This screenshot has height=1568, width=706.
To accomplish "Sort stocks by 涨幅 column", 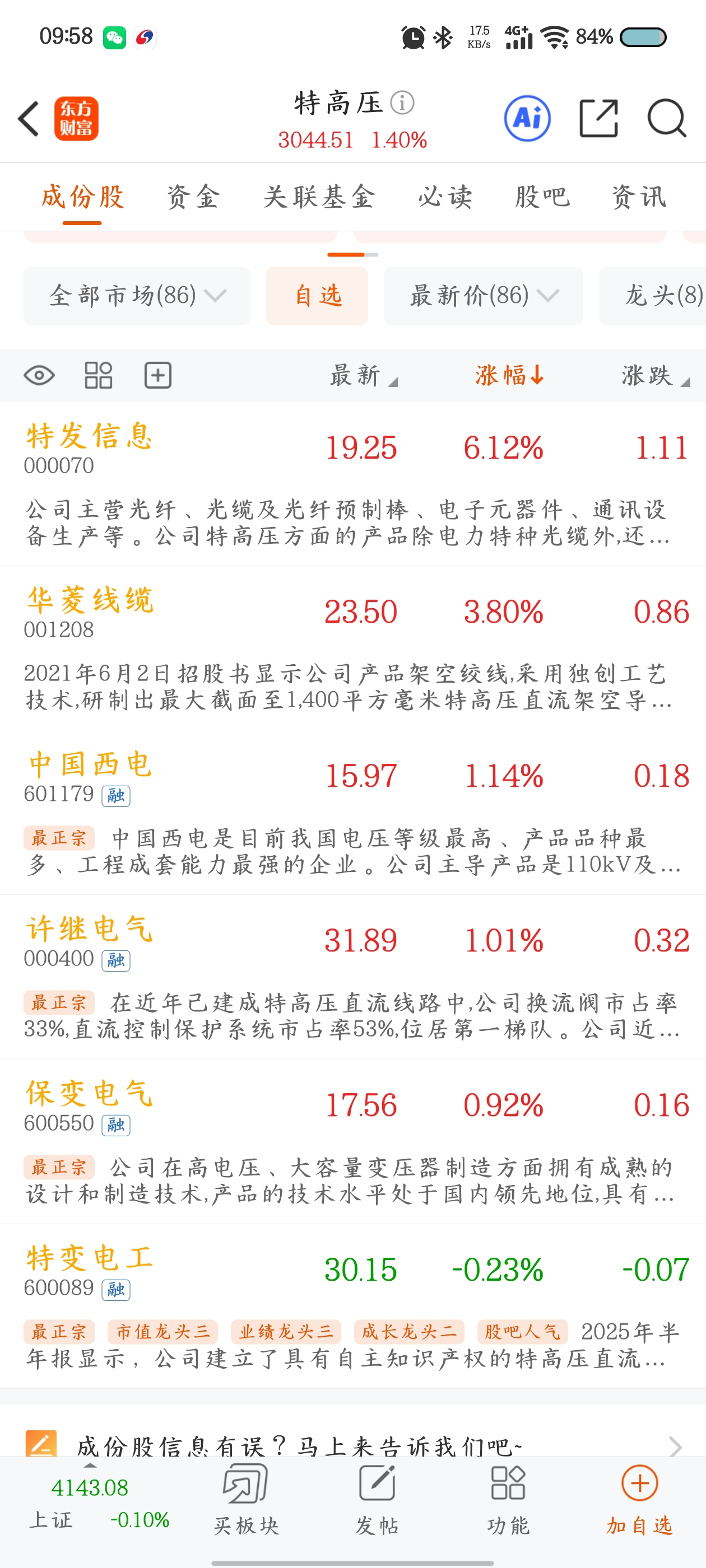I will [509, 375].
